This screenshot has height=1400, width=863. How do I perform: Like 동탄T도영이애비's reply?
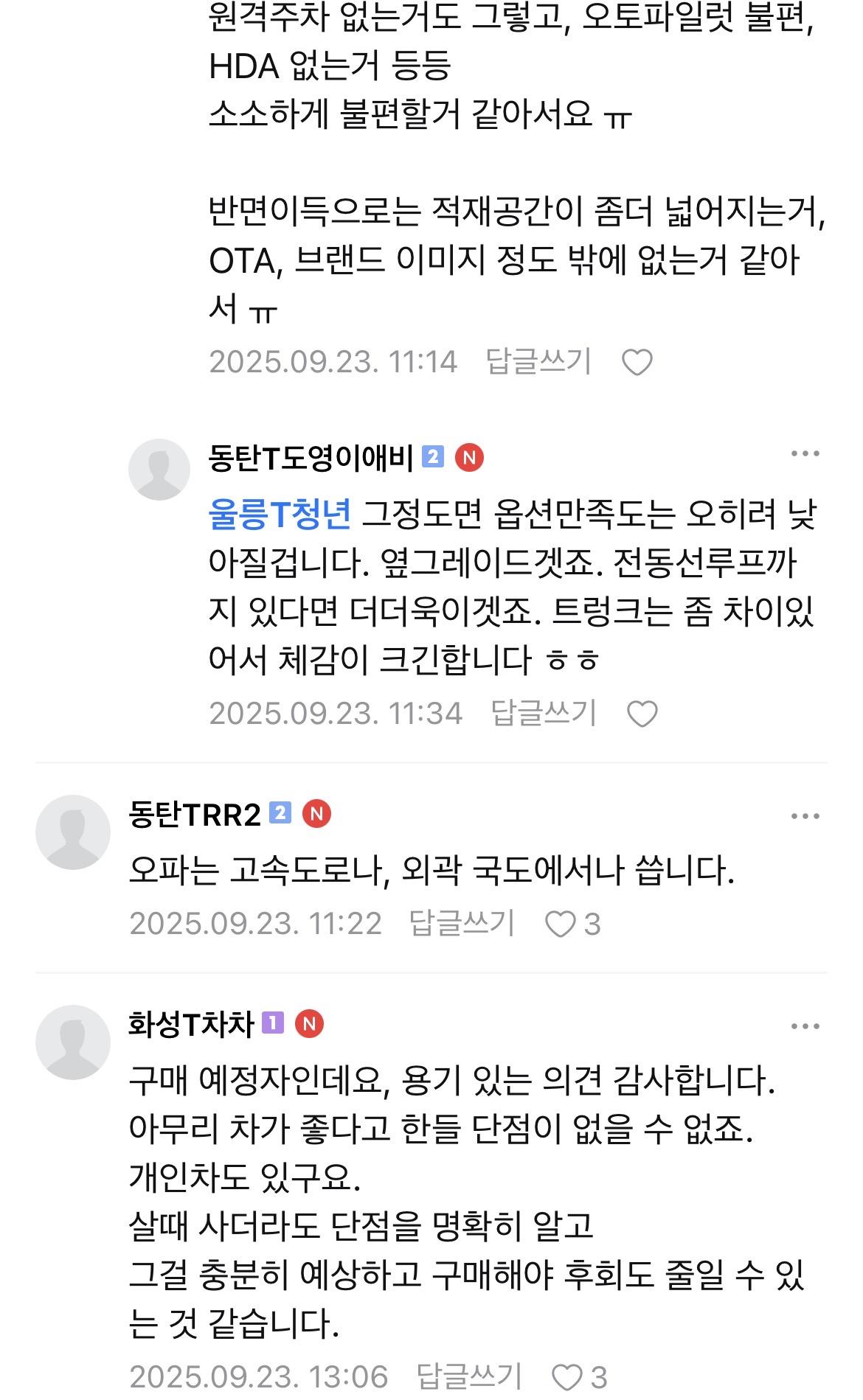tap(642, 714)
